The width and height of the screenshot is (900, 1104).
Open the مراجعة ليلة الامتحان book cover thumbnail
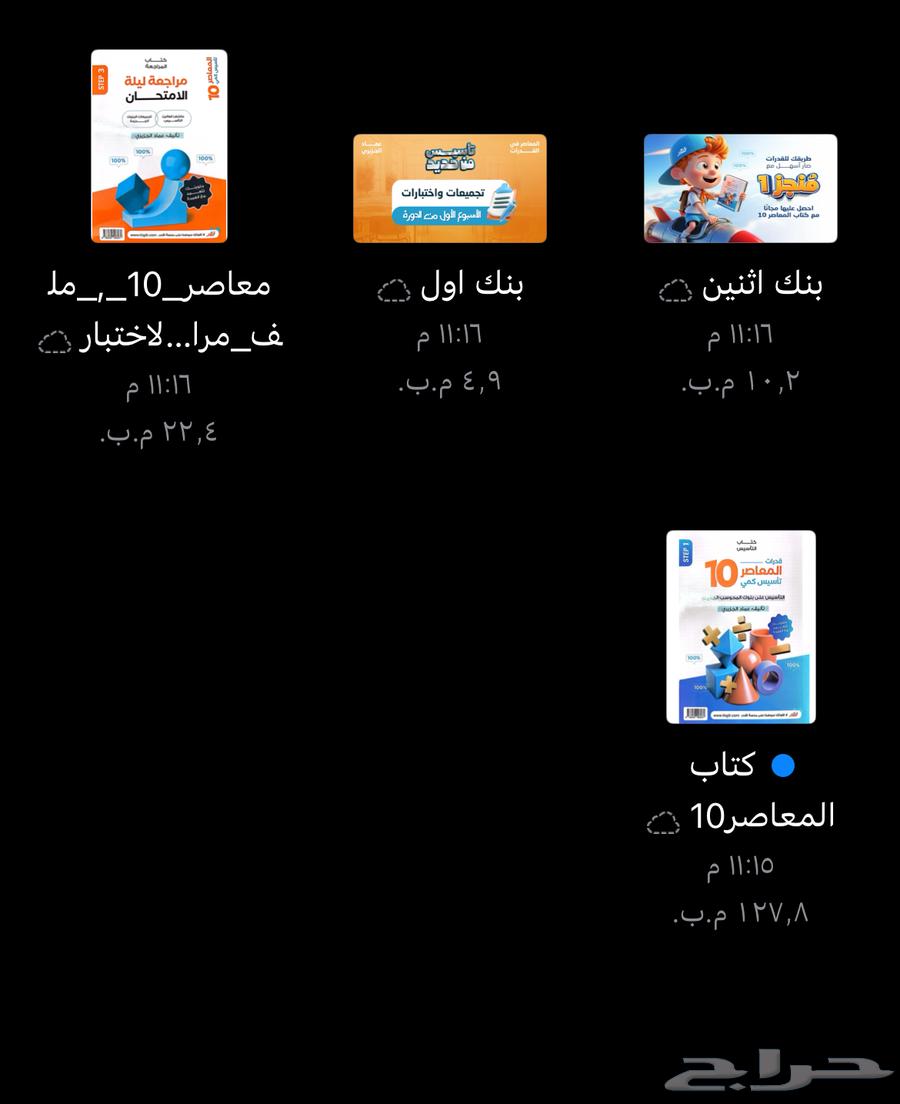[157, 145]
